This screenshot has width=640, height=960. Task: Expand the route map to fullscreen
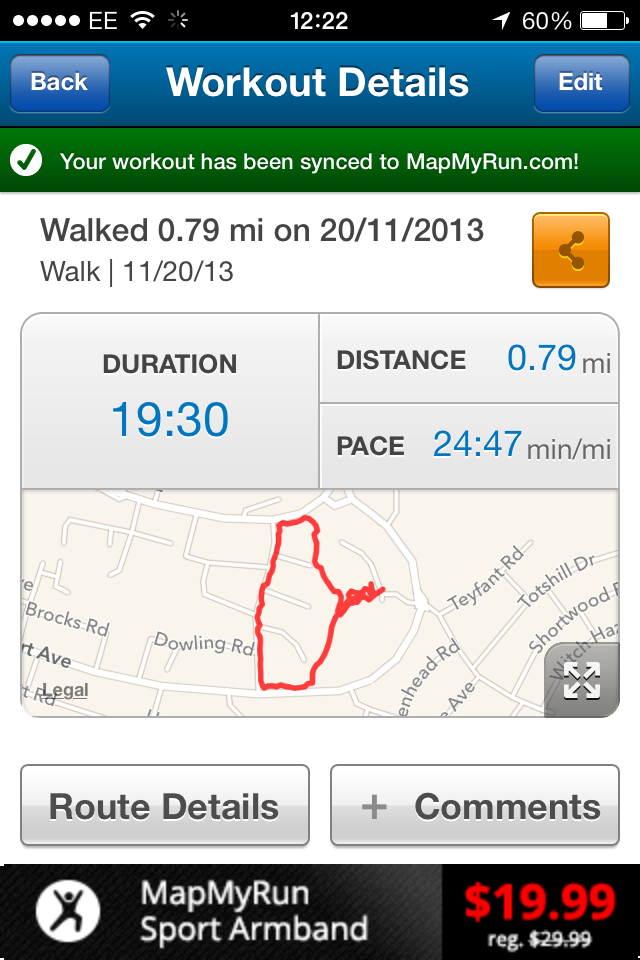click(x=580, y=681)
